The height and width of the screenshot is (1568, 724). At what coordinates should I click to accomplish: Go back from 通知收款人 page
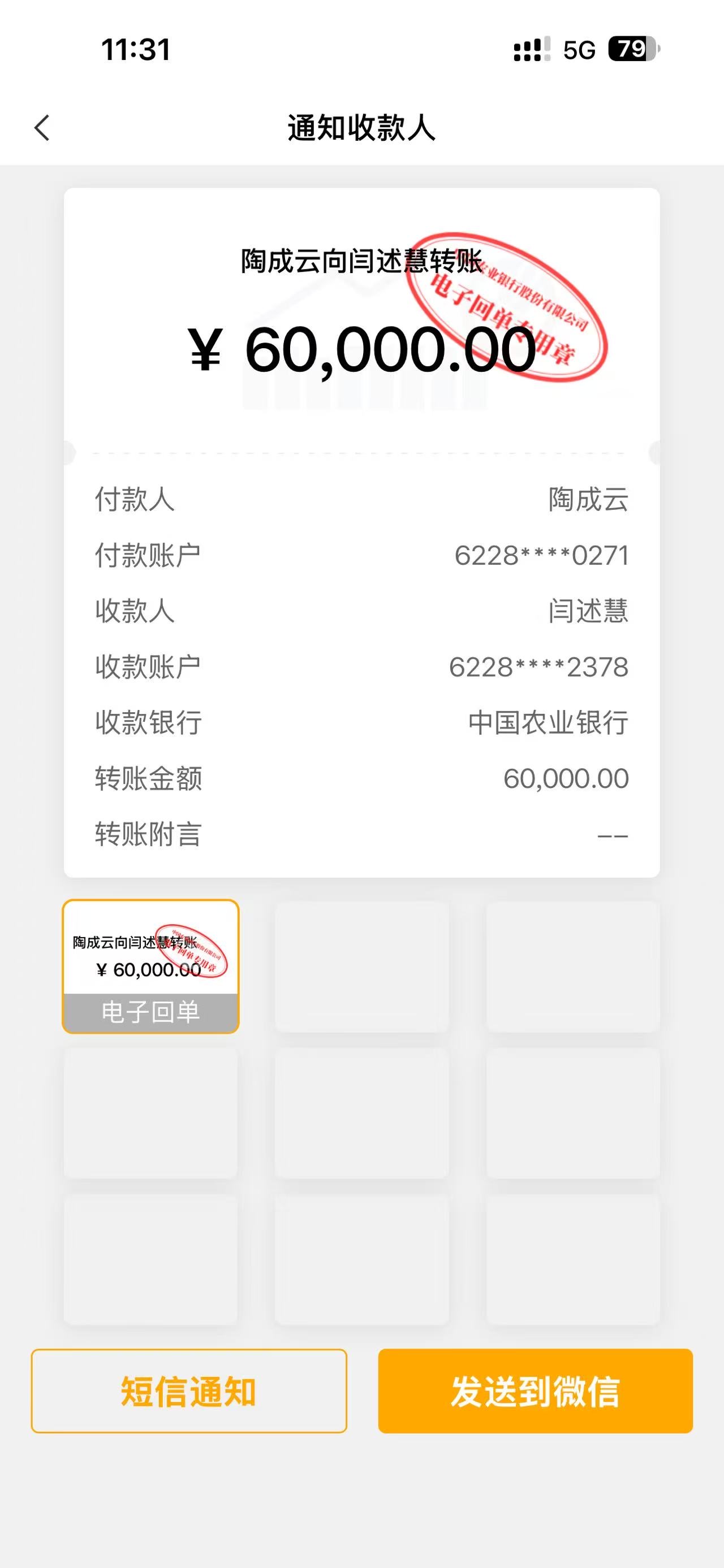coord(42,128)
